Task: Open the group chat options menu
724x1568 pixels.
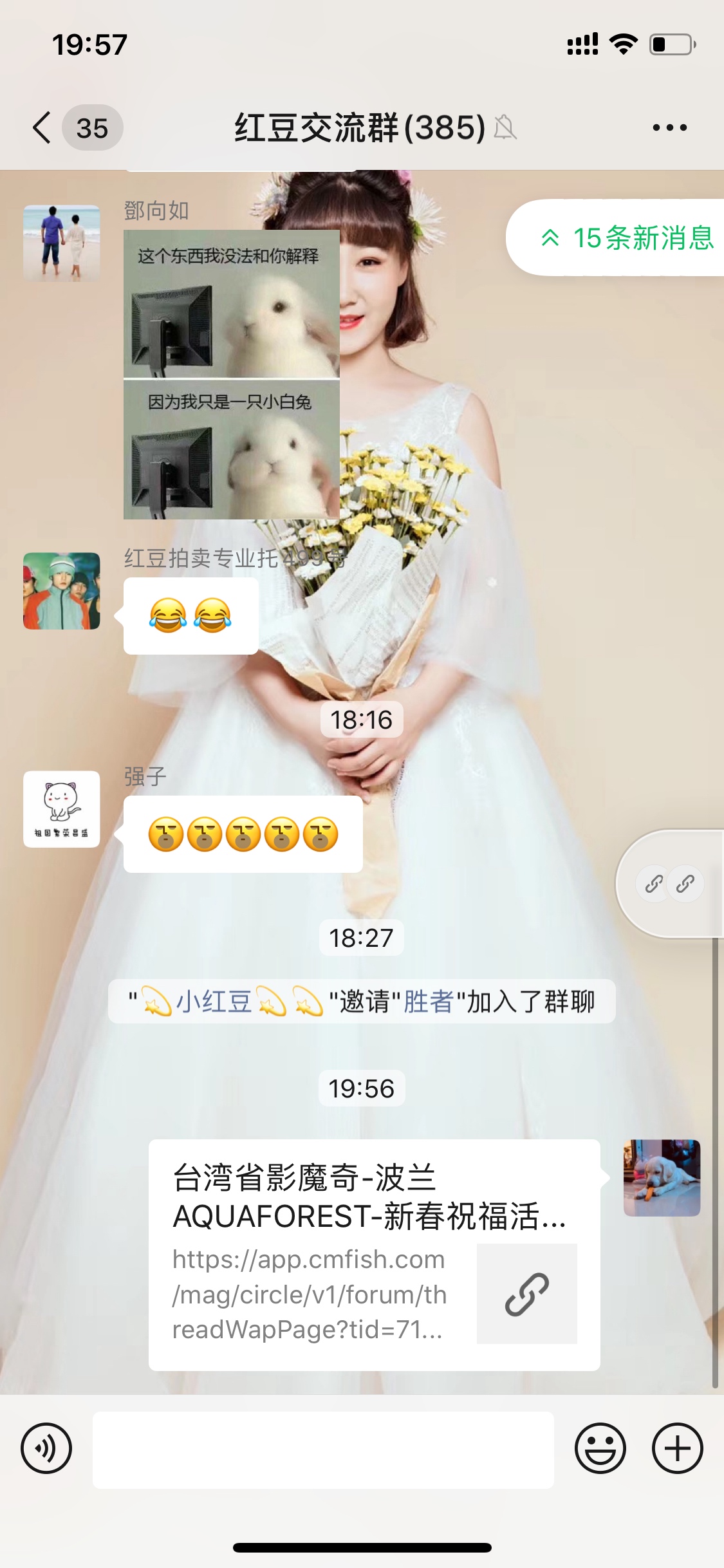Action: tap(669, 127)
